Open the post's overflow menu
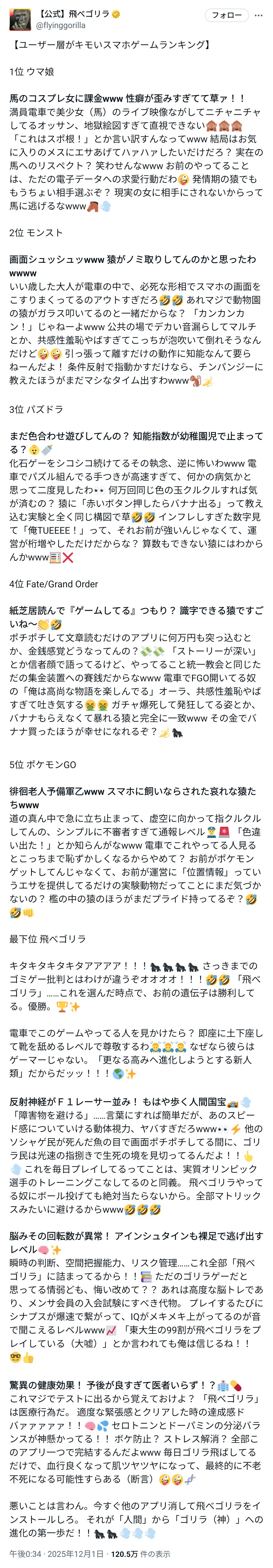The width and height of the screenshot is (273, 1568). [259, 15]
